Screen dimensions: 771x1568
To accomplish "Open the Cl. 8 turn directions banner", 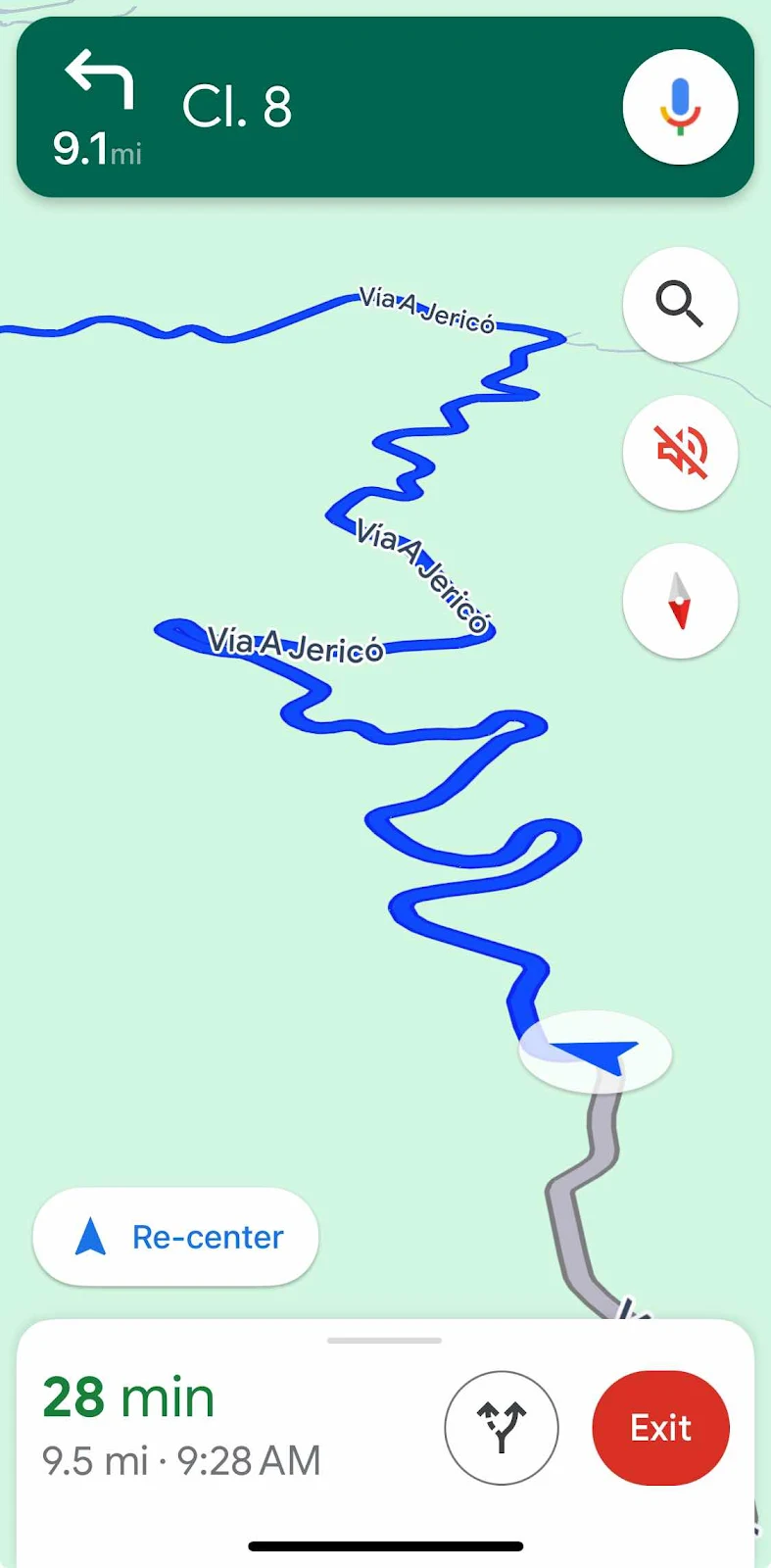I will (x=294, y=108).
